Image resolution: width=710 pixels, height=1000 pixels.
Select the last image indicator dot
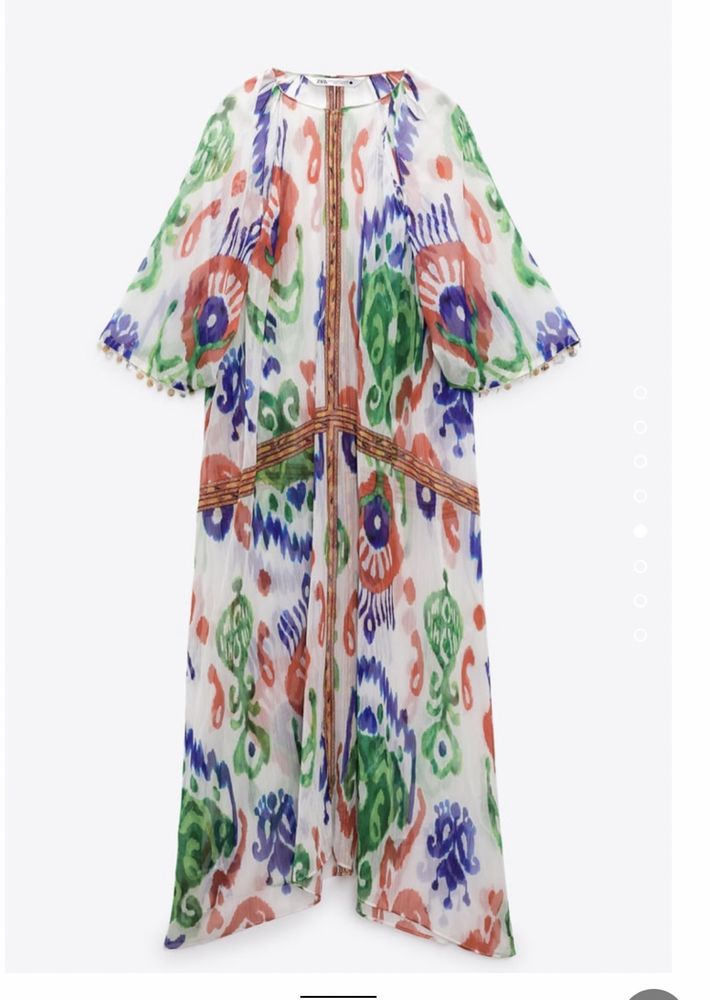pyautogui.click(x=640, y=635)
